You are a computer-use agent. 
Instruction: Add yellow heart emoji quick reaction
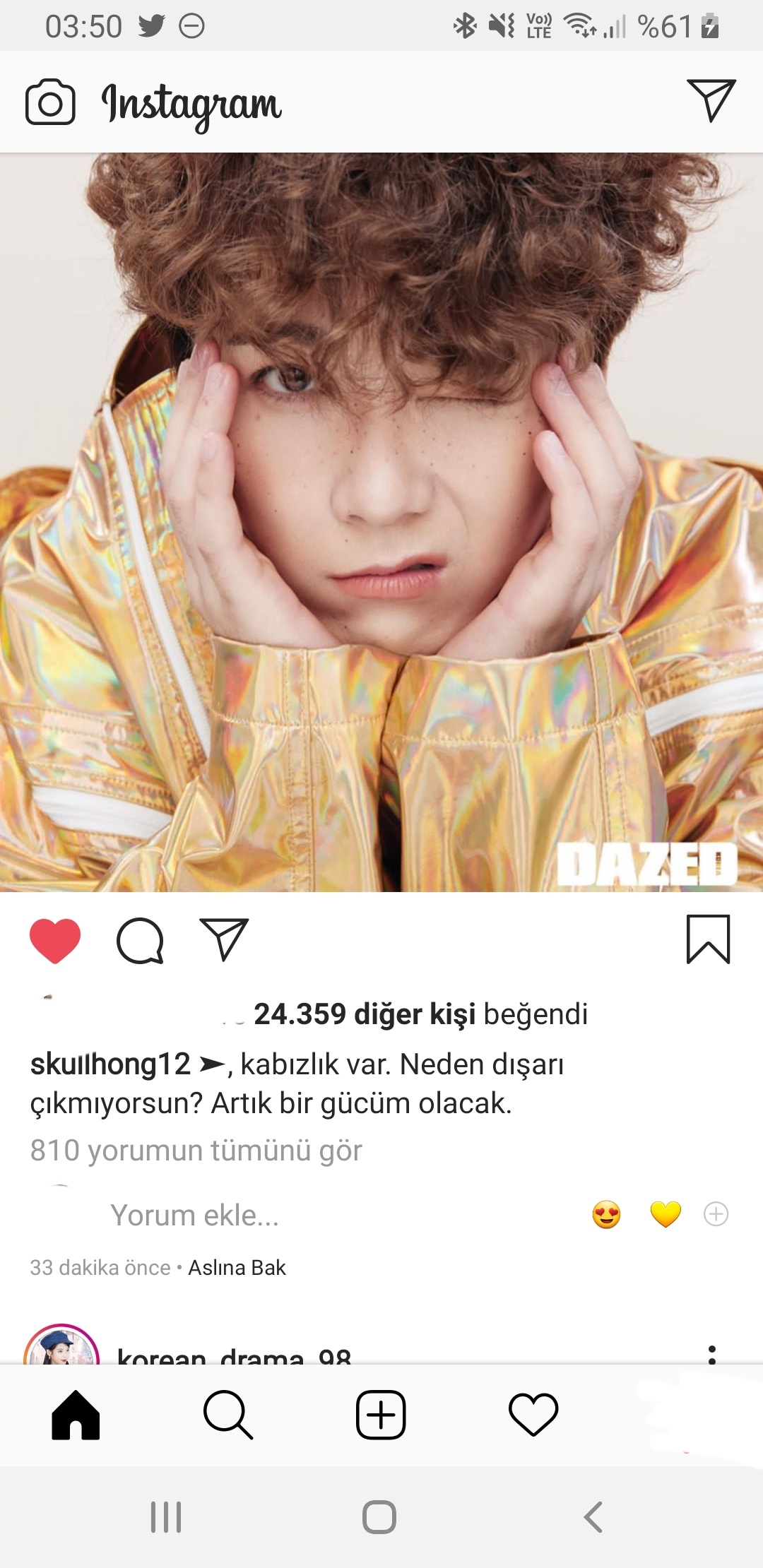pyautogui.click(x=665, y=1215)
